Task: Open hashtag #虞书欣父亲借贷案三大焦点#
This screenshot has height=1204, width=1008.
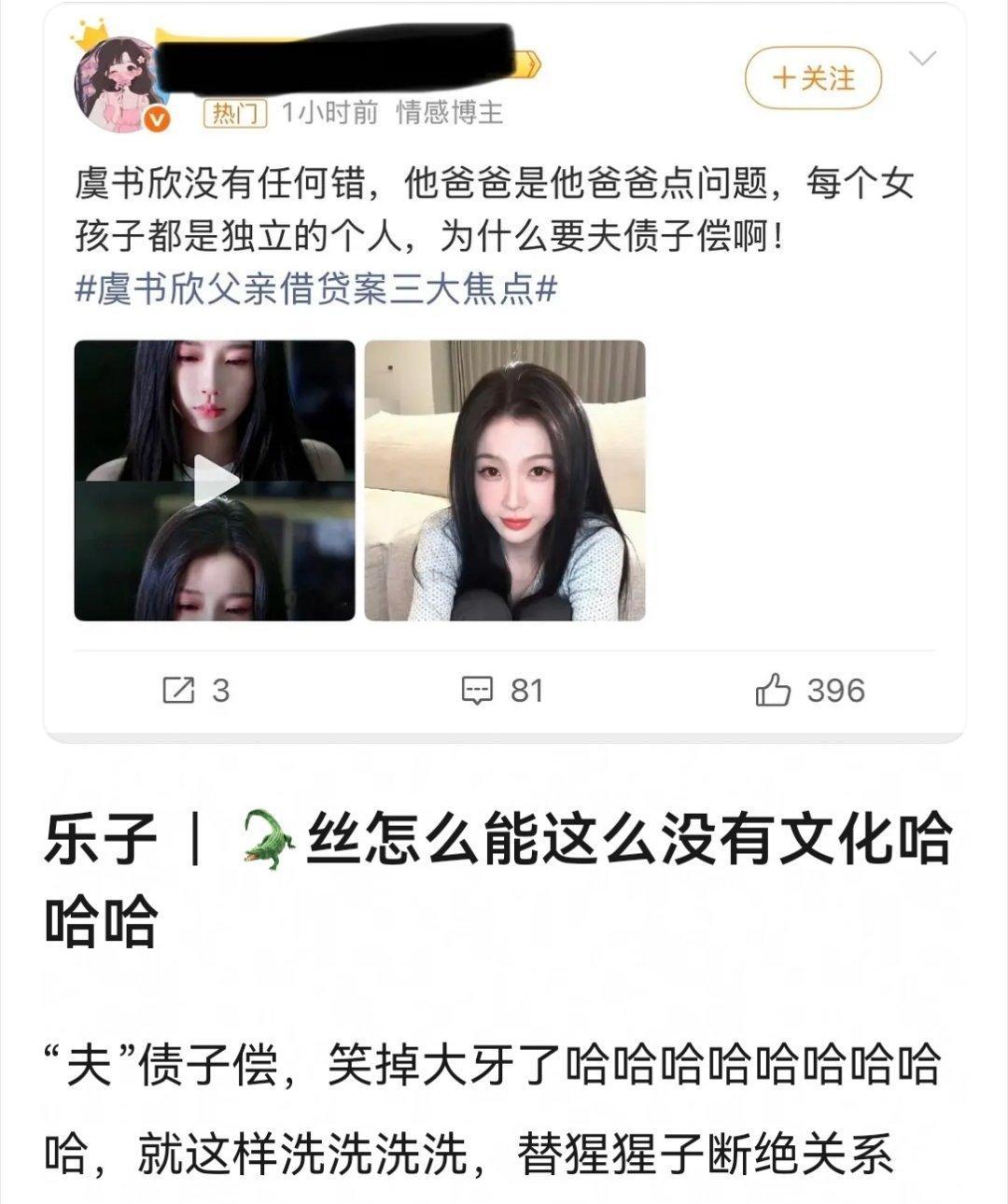Action: (x=317, y=290)
